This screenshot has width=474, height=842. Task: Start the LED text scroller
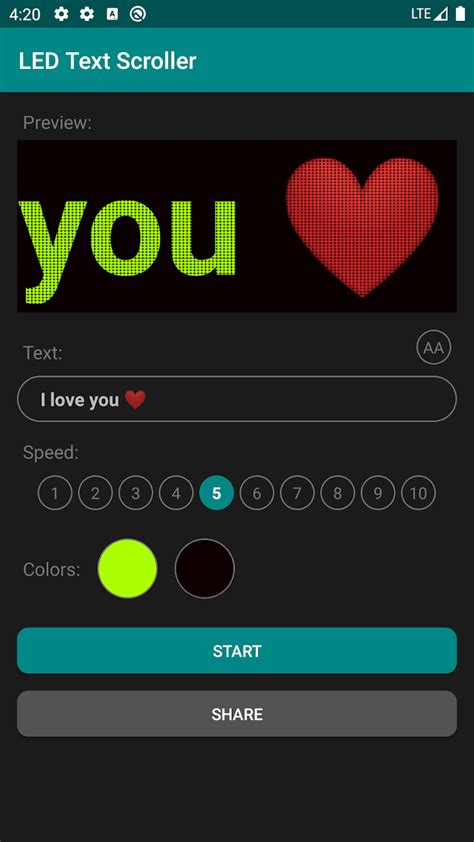[237, 650]
